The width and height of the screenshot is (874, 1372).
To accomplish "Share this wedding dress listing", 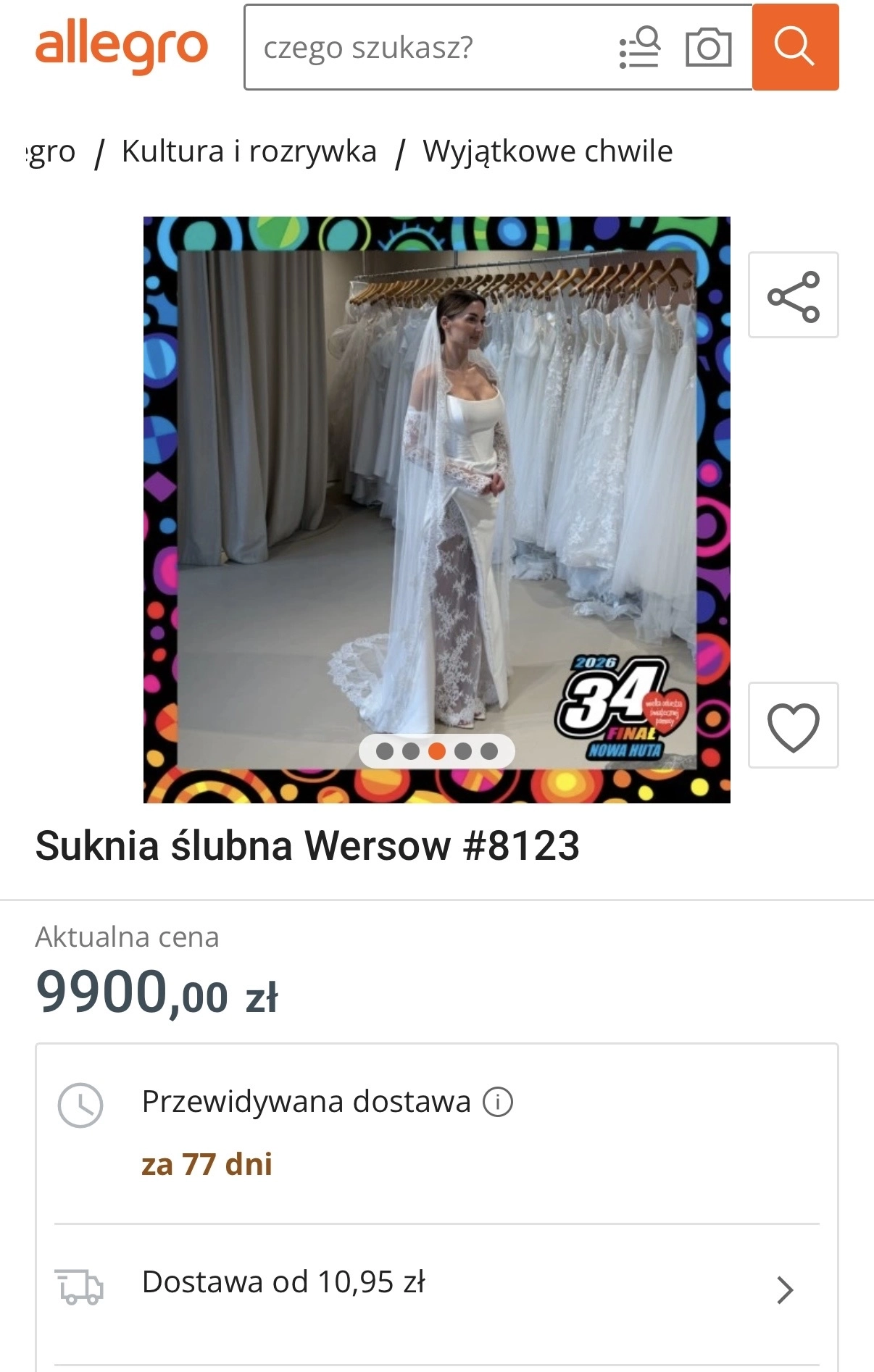I will point(793,296).
